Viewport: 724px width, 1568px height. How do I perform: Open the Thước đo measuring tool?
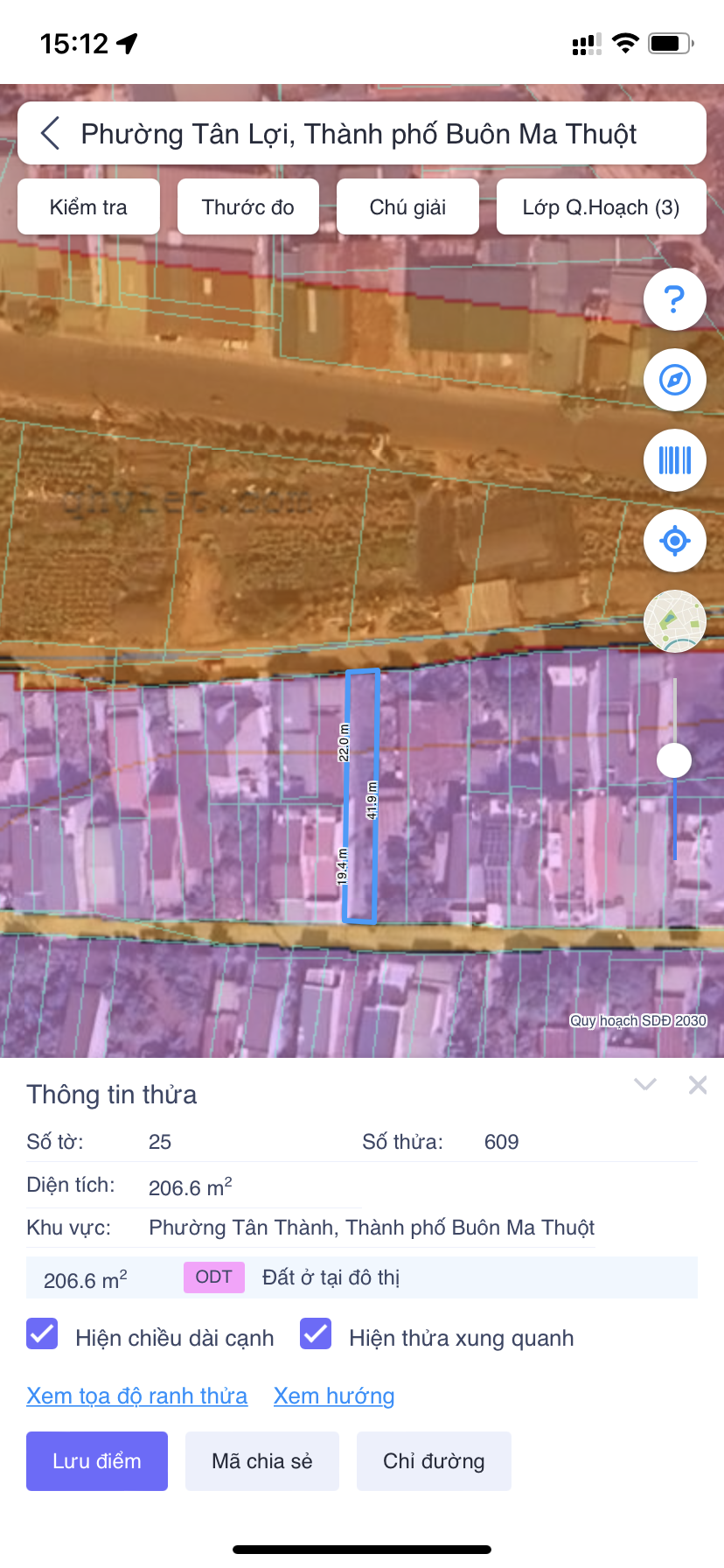[x=248, y=207]
